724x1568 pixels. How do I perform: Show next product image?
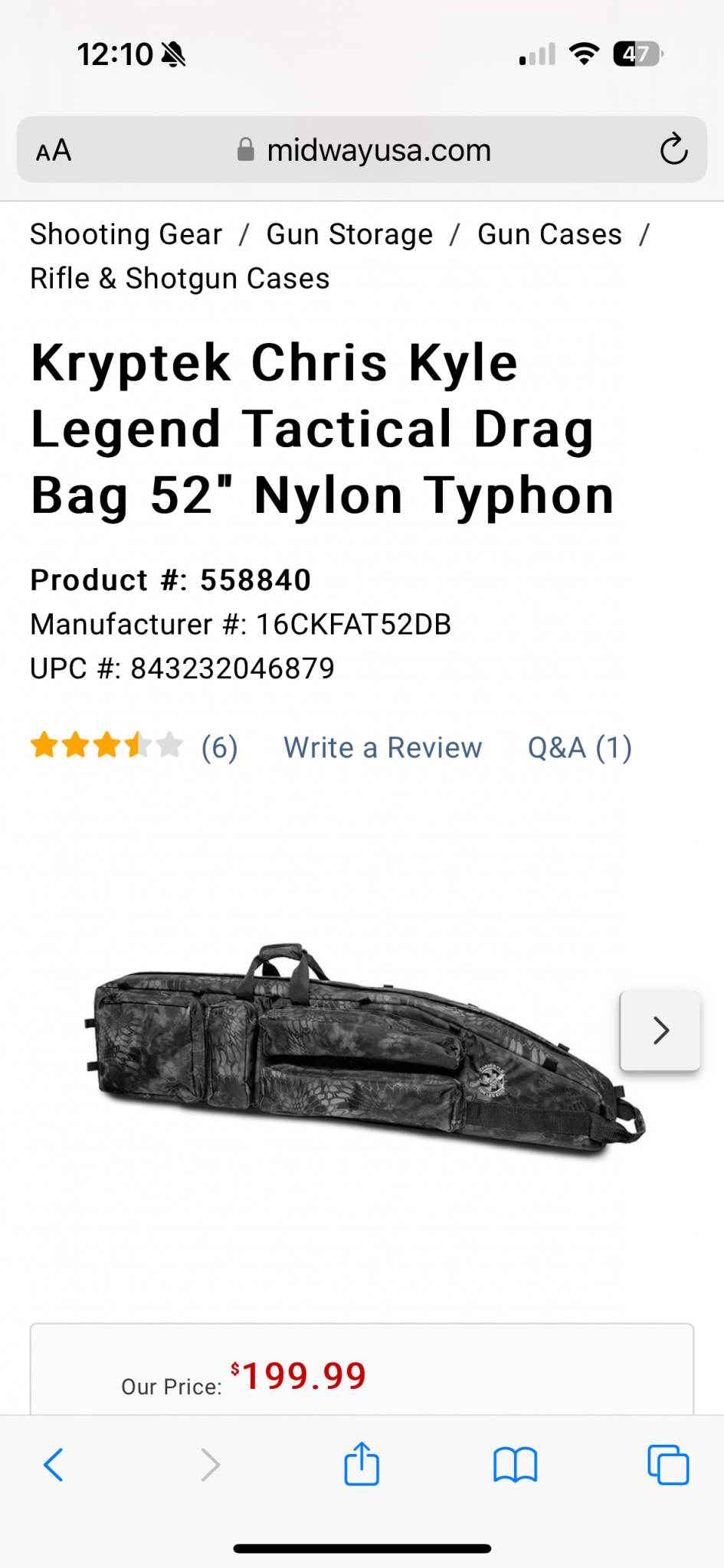[660, 1031]
